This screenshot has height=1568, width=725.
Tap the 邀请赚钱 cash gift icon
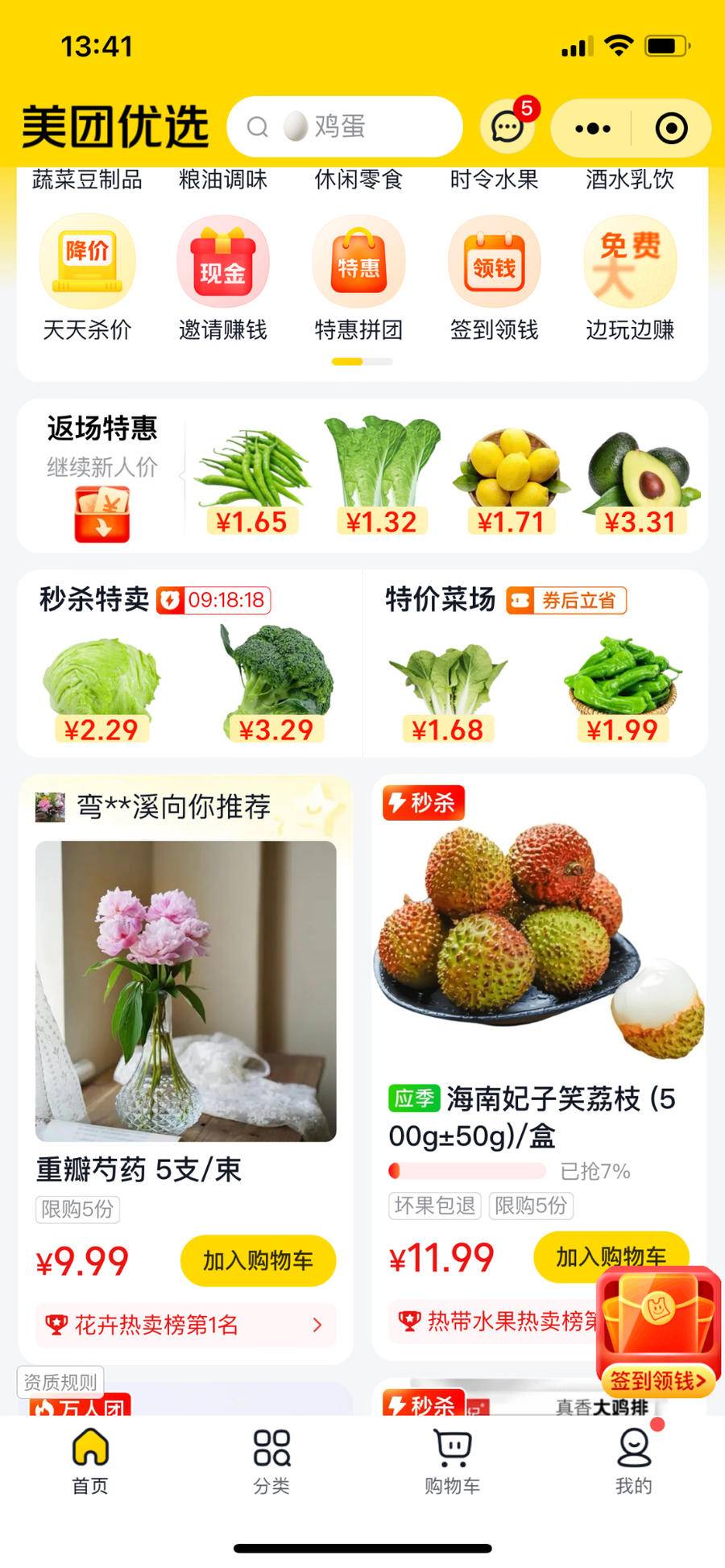(223, 260)
